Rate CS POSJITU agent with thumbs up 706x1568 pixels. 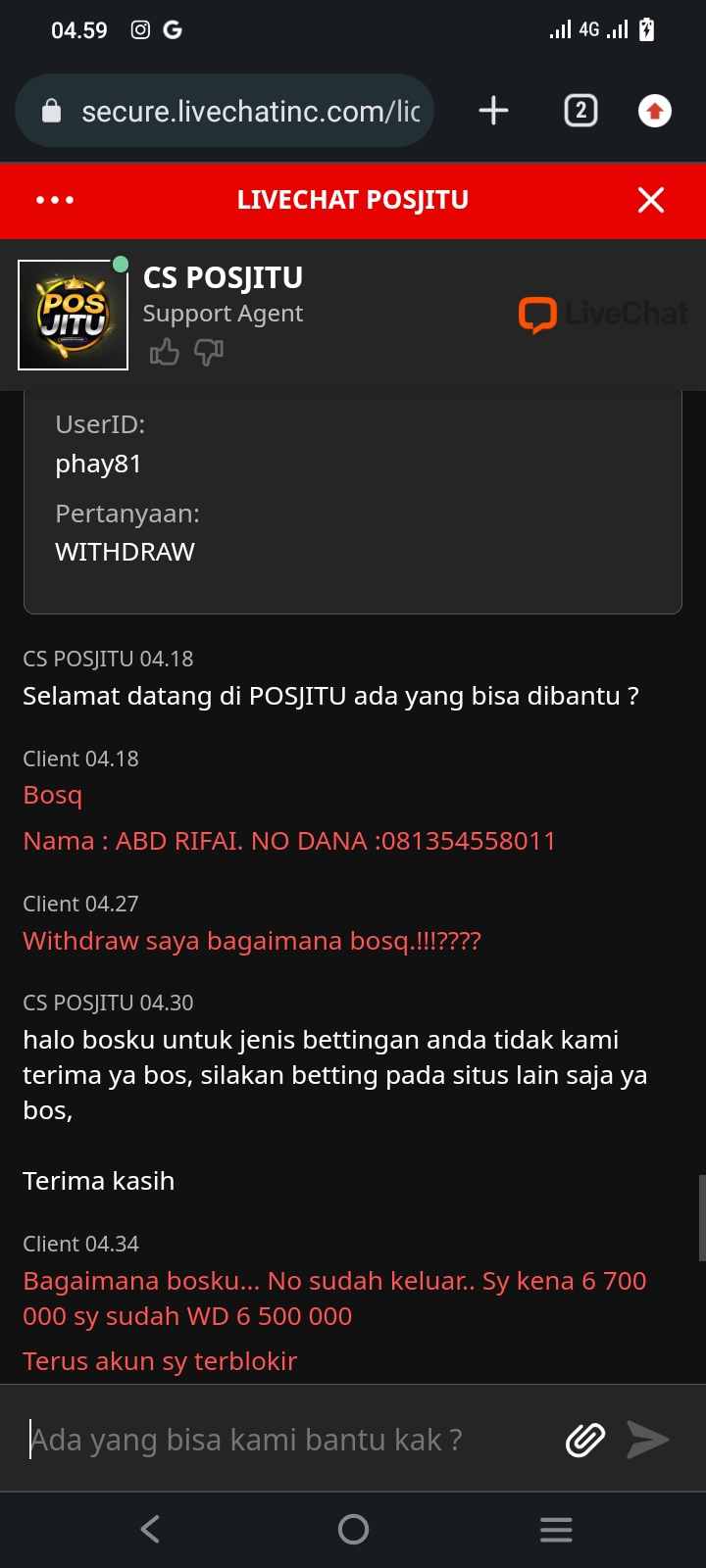tap(164, 352)
